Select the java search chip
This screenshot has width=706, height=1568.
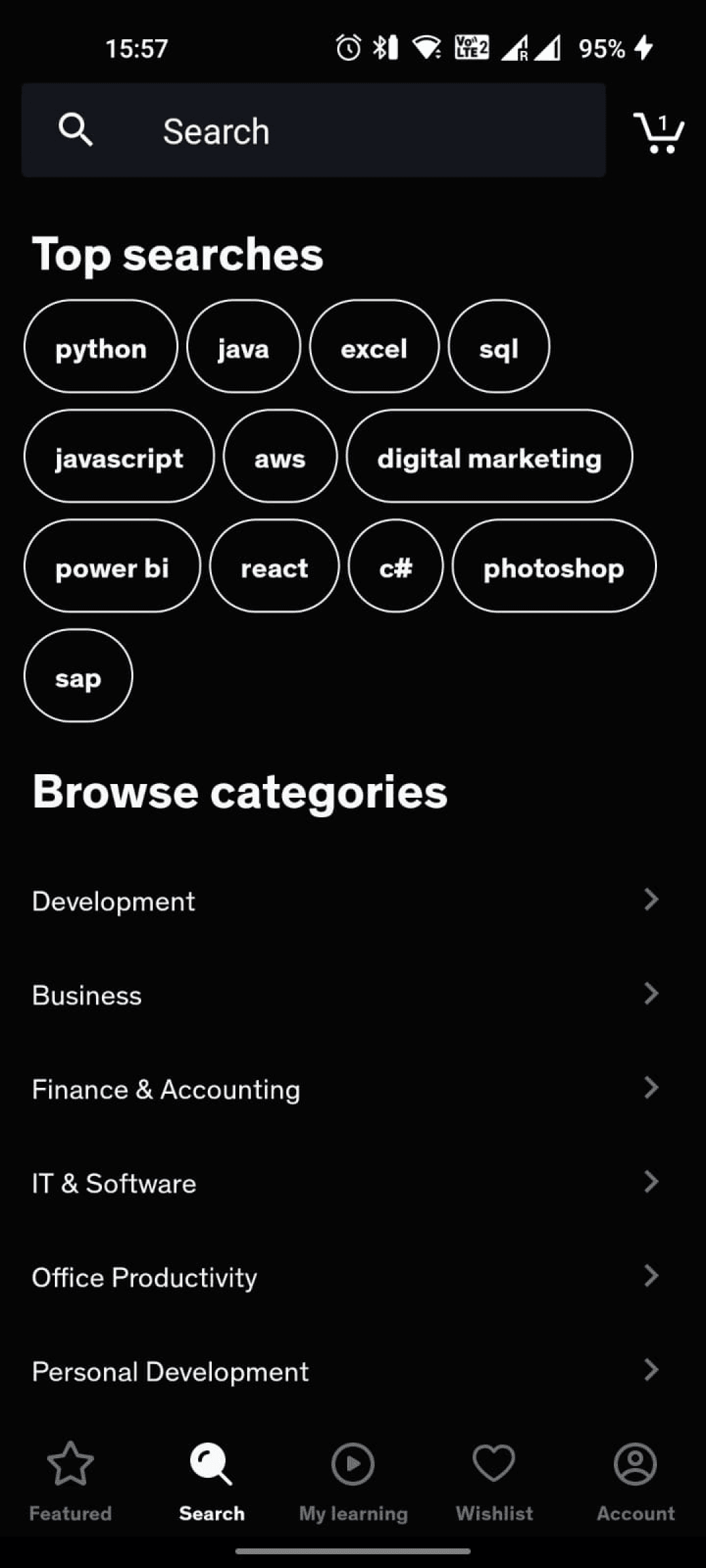(x=243, y=347)
